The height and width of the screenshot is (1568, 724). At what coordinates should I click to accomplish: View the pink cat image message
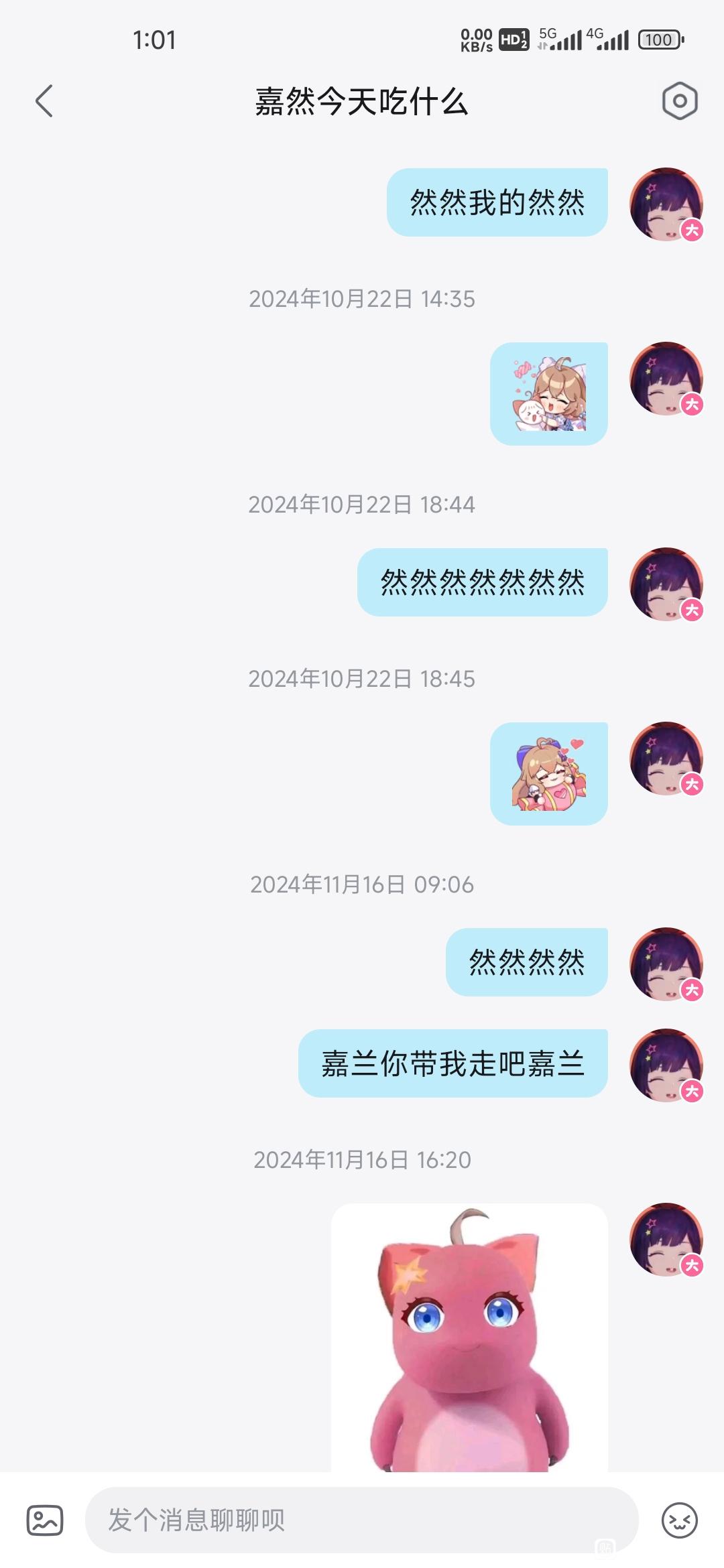pos(469,1337)
